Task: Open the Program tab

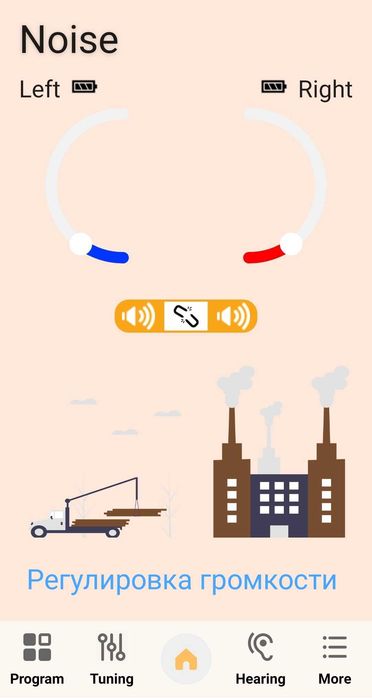Action: tap(37, 659)
